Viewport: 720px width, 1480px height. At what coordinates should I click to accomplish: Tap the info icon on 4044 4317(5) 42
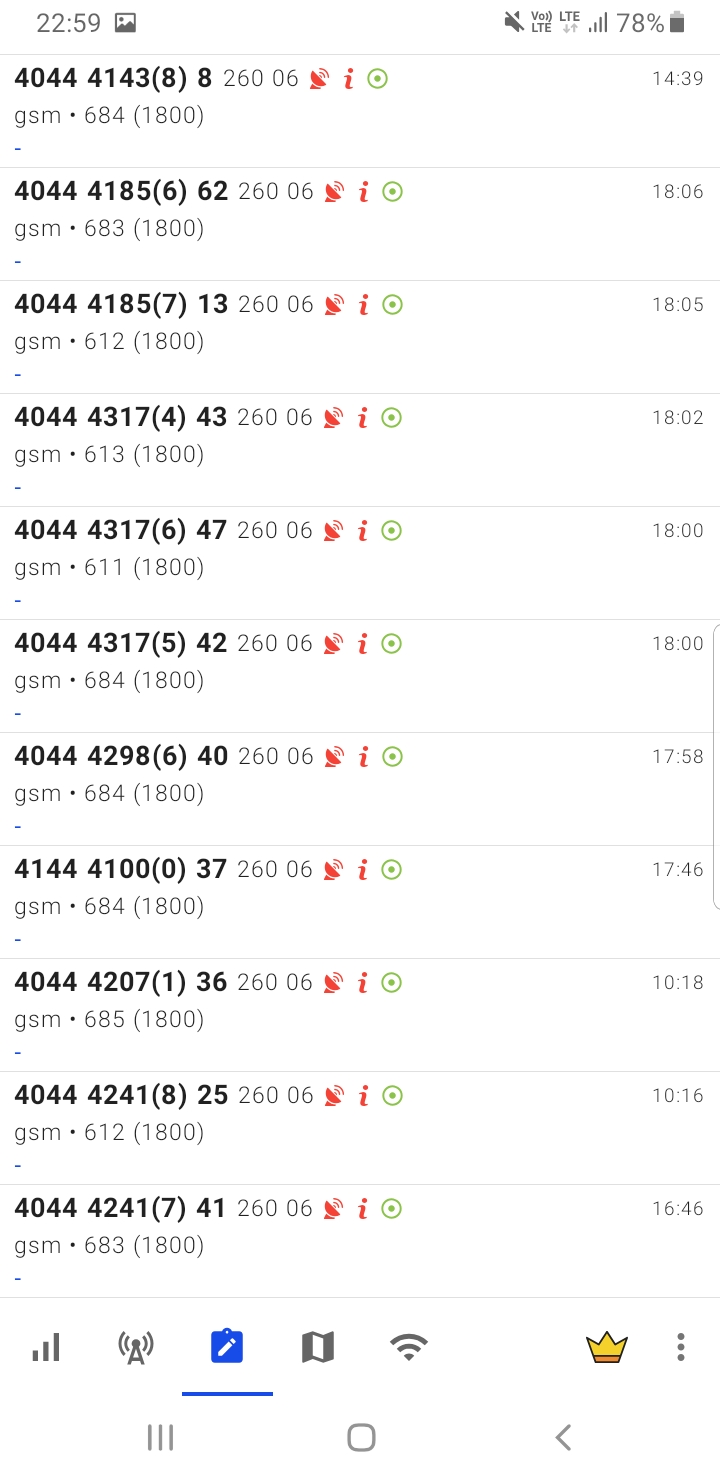[363, 644]
